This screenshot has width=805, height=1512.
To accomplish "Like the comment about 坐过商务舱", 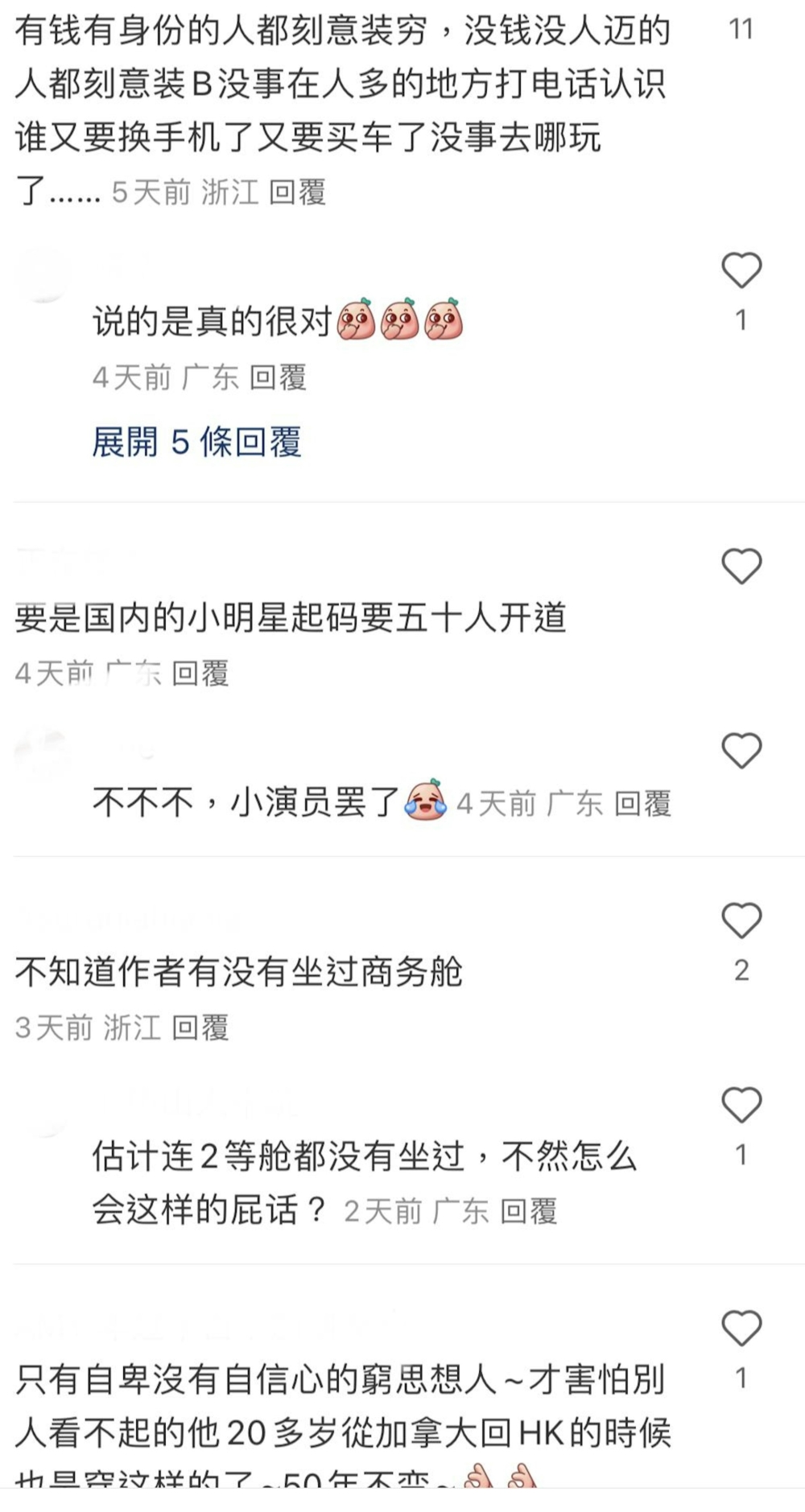I will point(741,921).
